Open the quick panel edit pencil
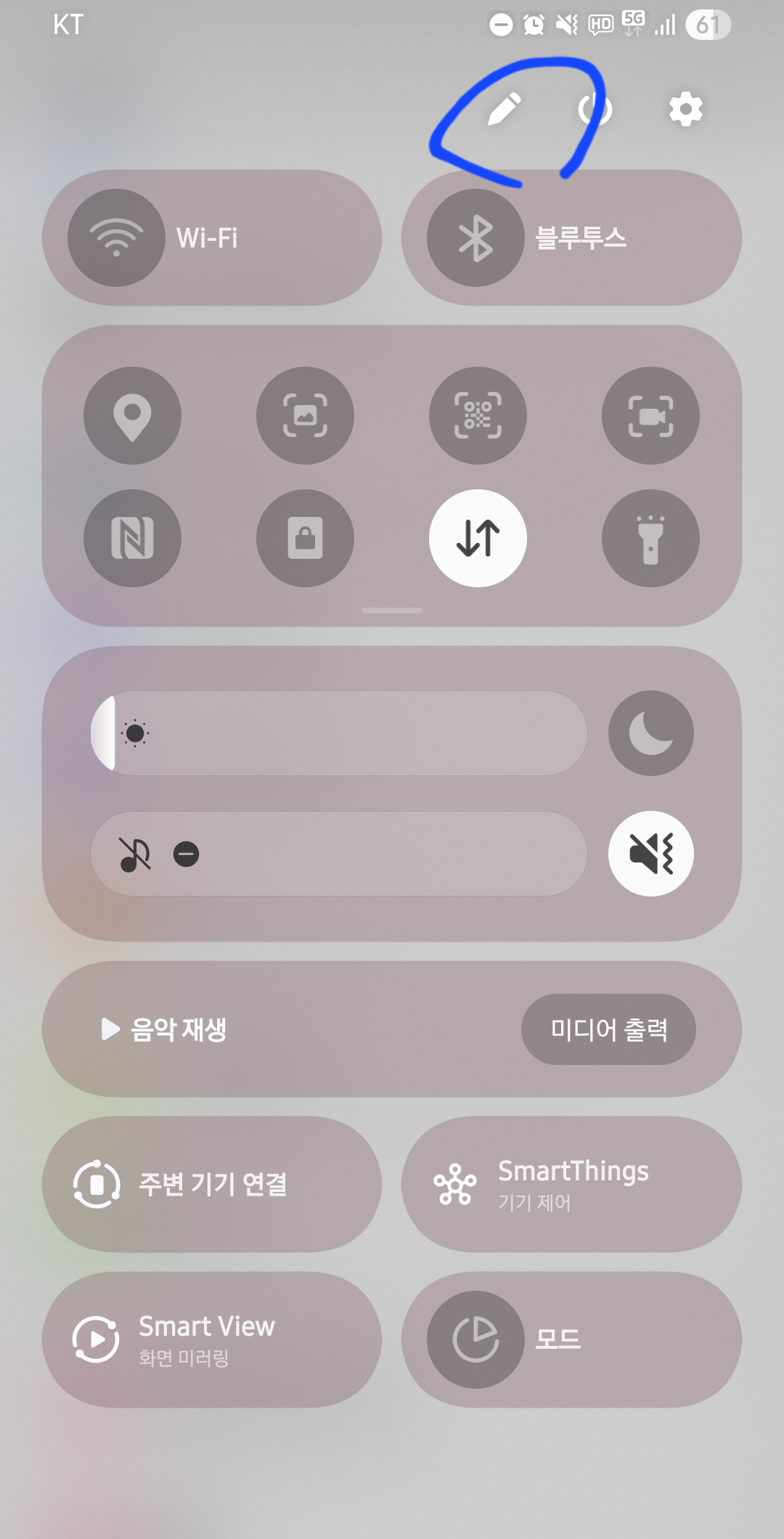This screenshot has width=784, height=1539. point(504,110)
